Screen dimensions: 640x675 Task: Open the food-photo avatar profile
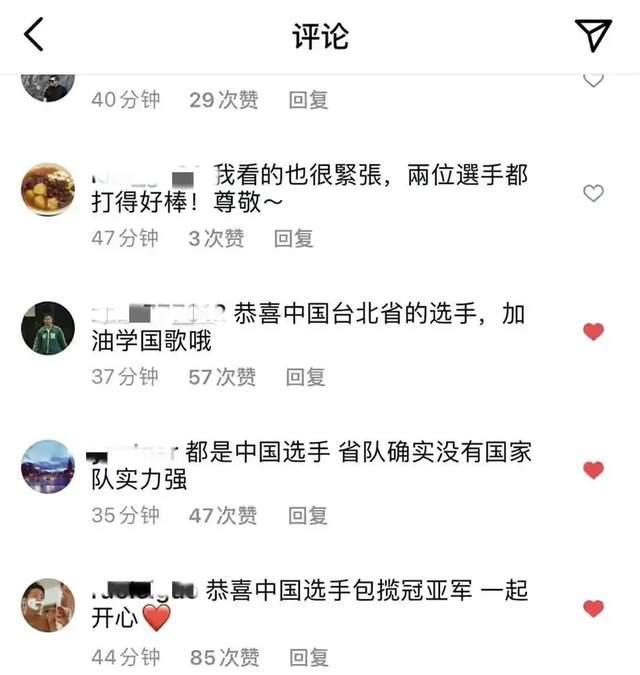point(48,189)
